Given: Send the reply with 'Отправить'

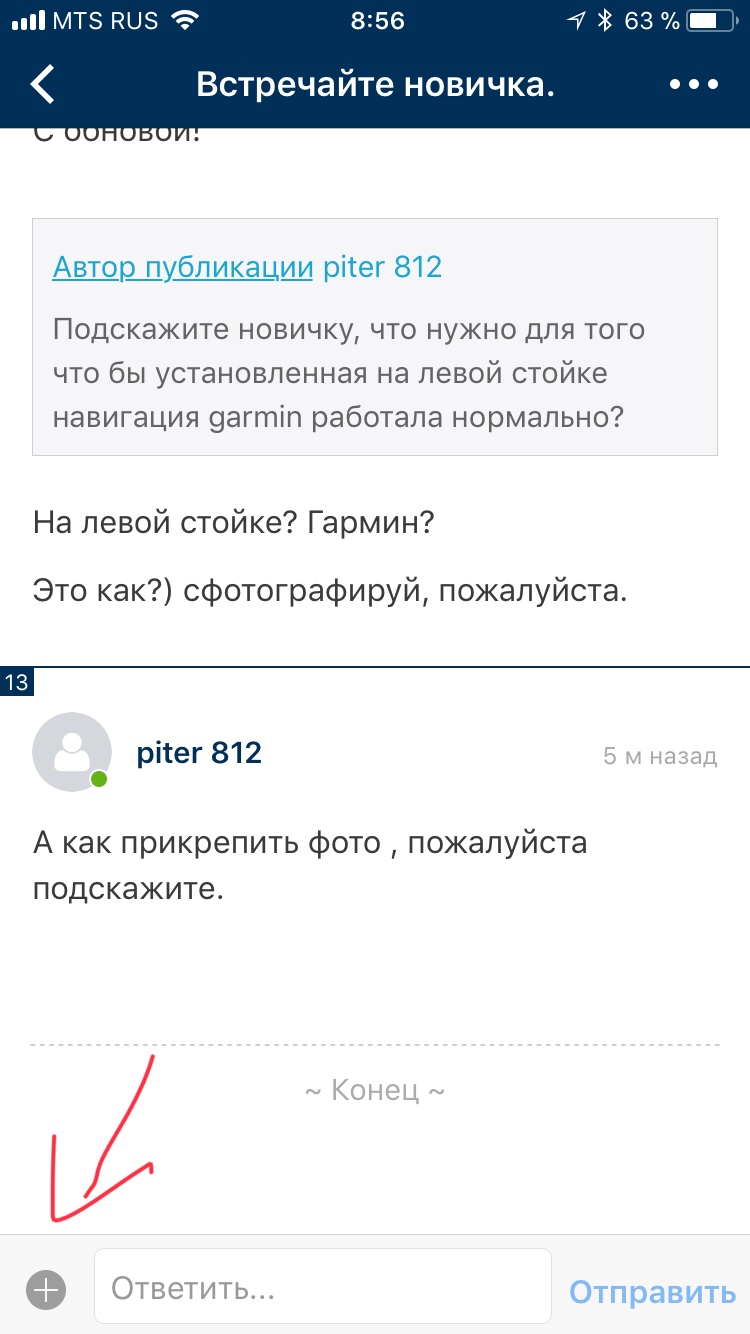Looking at the screenshot, I should (x=652, y=1291).
